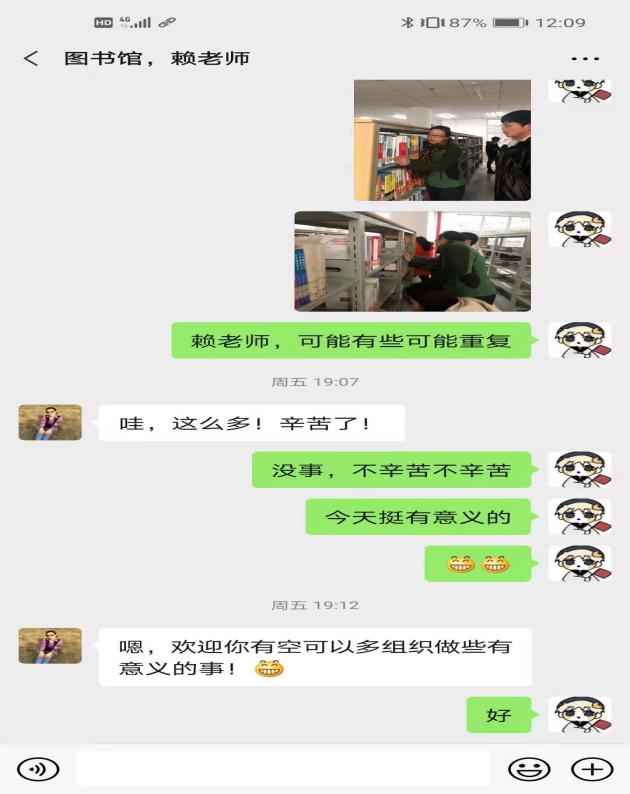Image resolution: width=630 pixels, height=794 pixels.
Task: Open my avatar beside 今天挺有意义的
Action: point(580,517)
